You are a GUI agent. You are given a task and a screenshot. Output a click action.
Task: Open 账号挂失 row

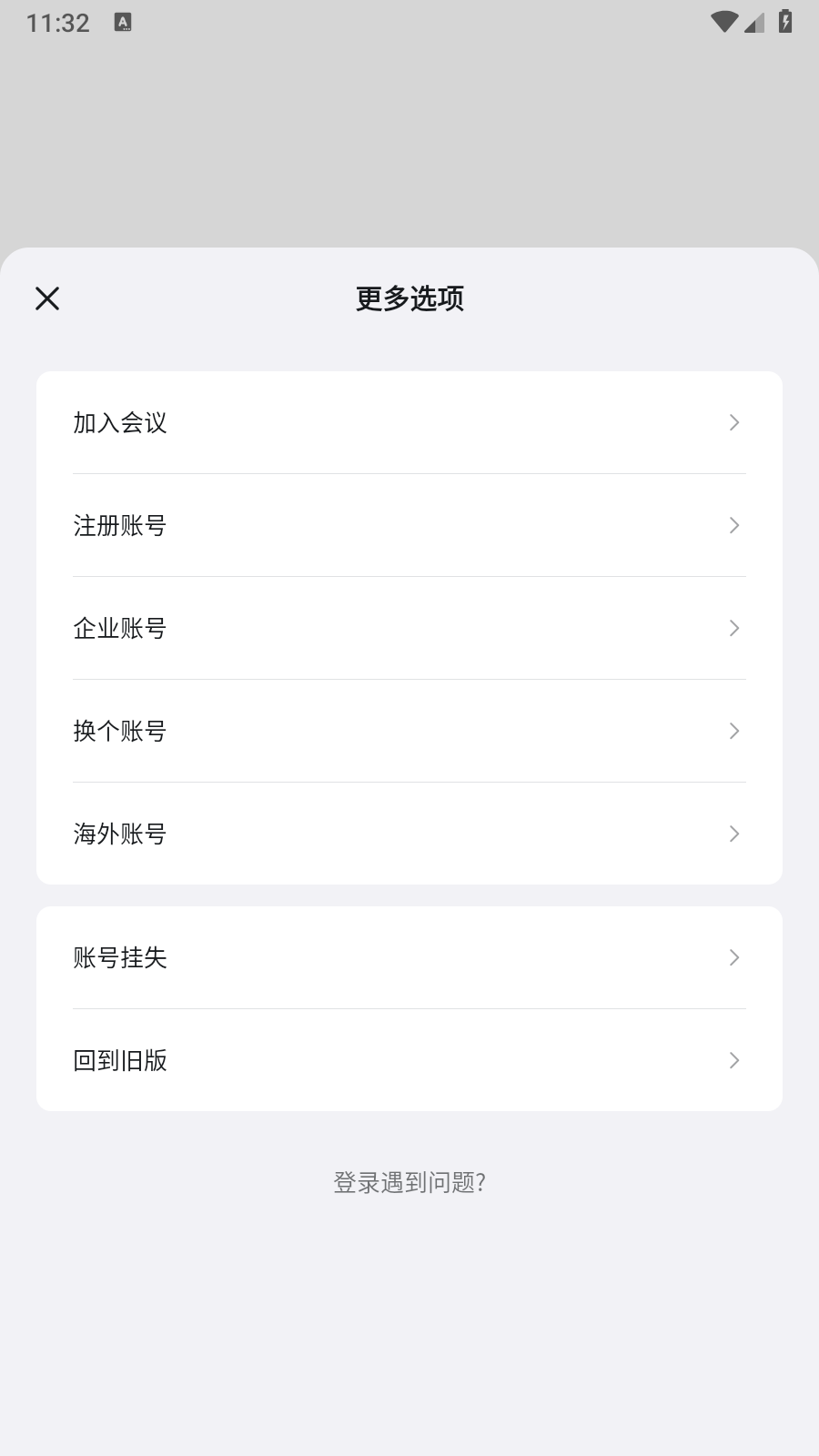click(x=409, y=957)
